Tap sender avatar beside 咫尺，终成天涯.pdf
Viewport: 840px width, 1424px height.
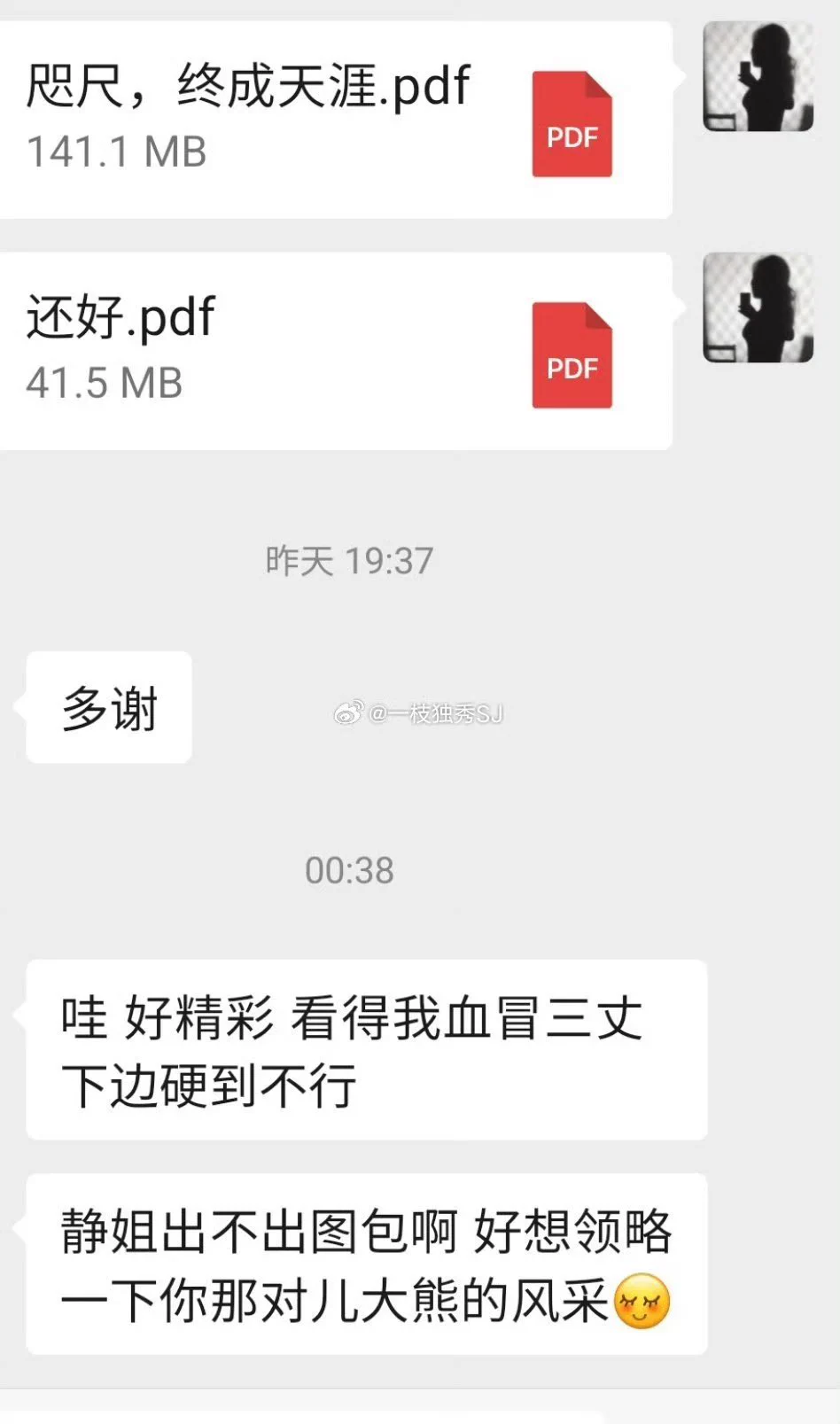758,77
